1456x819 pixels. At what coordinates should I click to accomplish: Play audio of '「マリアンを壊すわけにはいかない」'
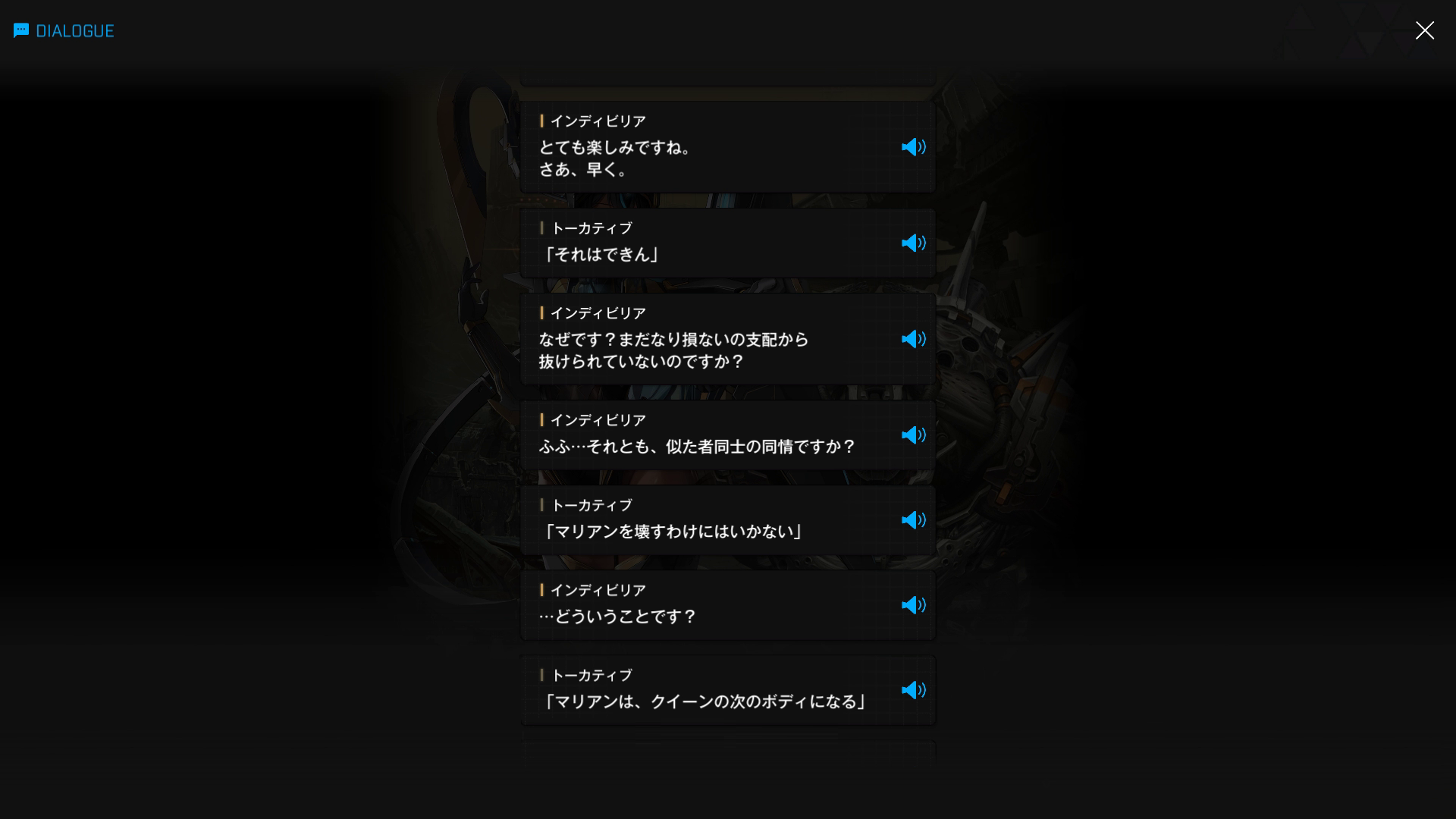pos(913,520)
